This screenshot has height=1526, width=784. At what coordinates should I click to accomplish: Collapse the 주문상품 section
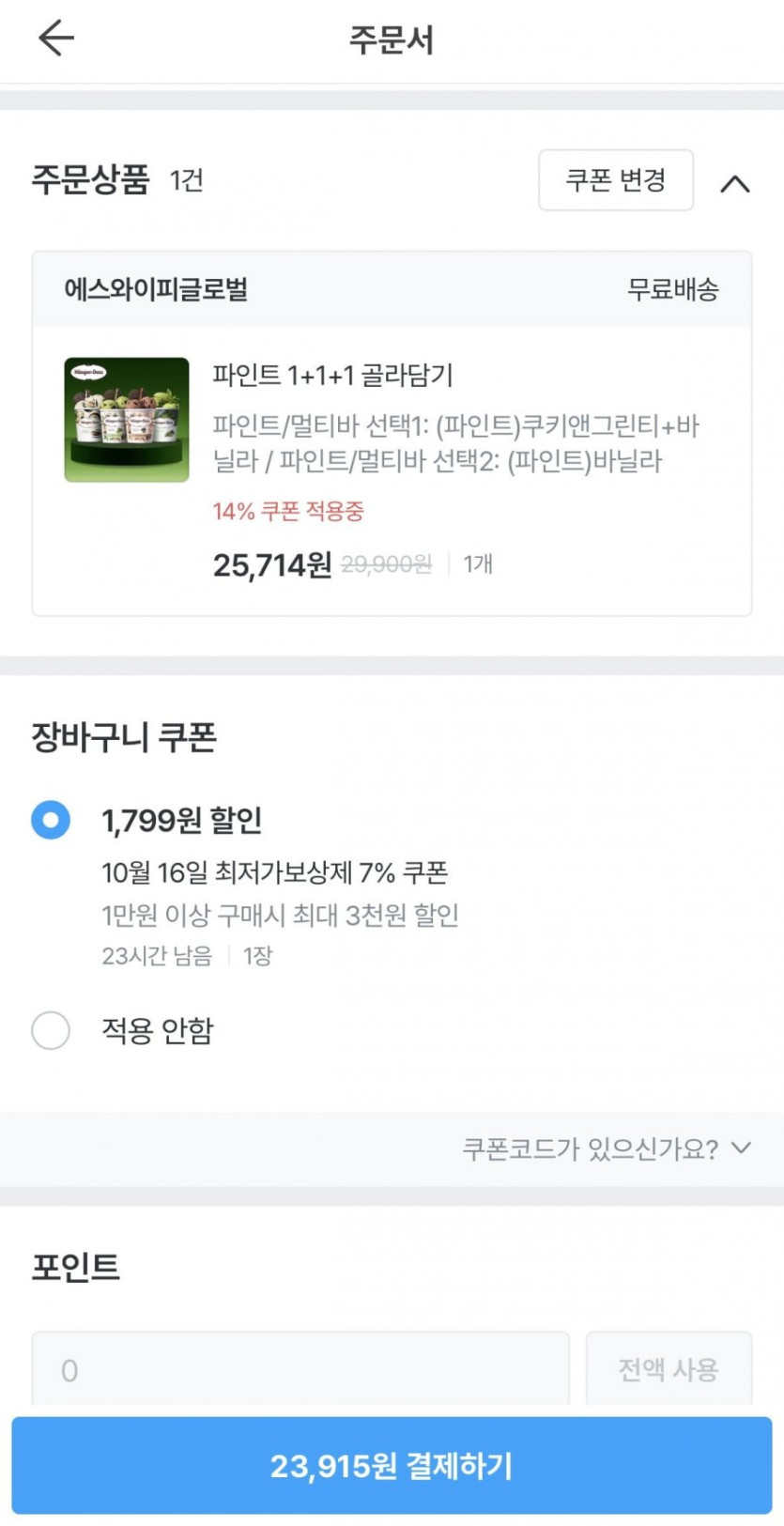[734, 184]
